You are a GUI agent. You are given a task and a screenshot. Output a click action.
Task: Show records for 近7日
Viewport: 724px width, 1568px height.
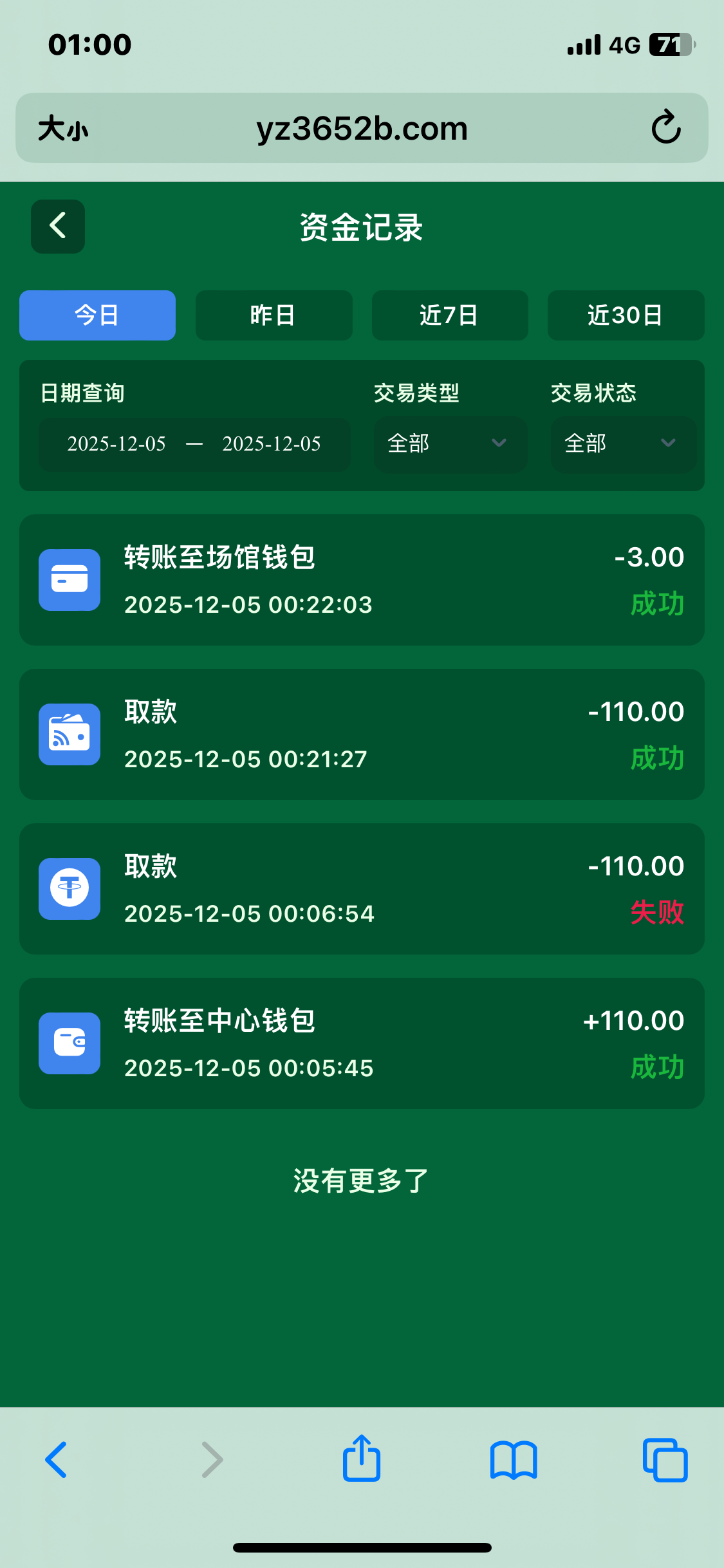[x=450, y=315]
